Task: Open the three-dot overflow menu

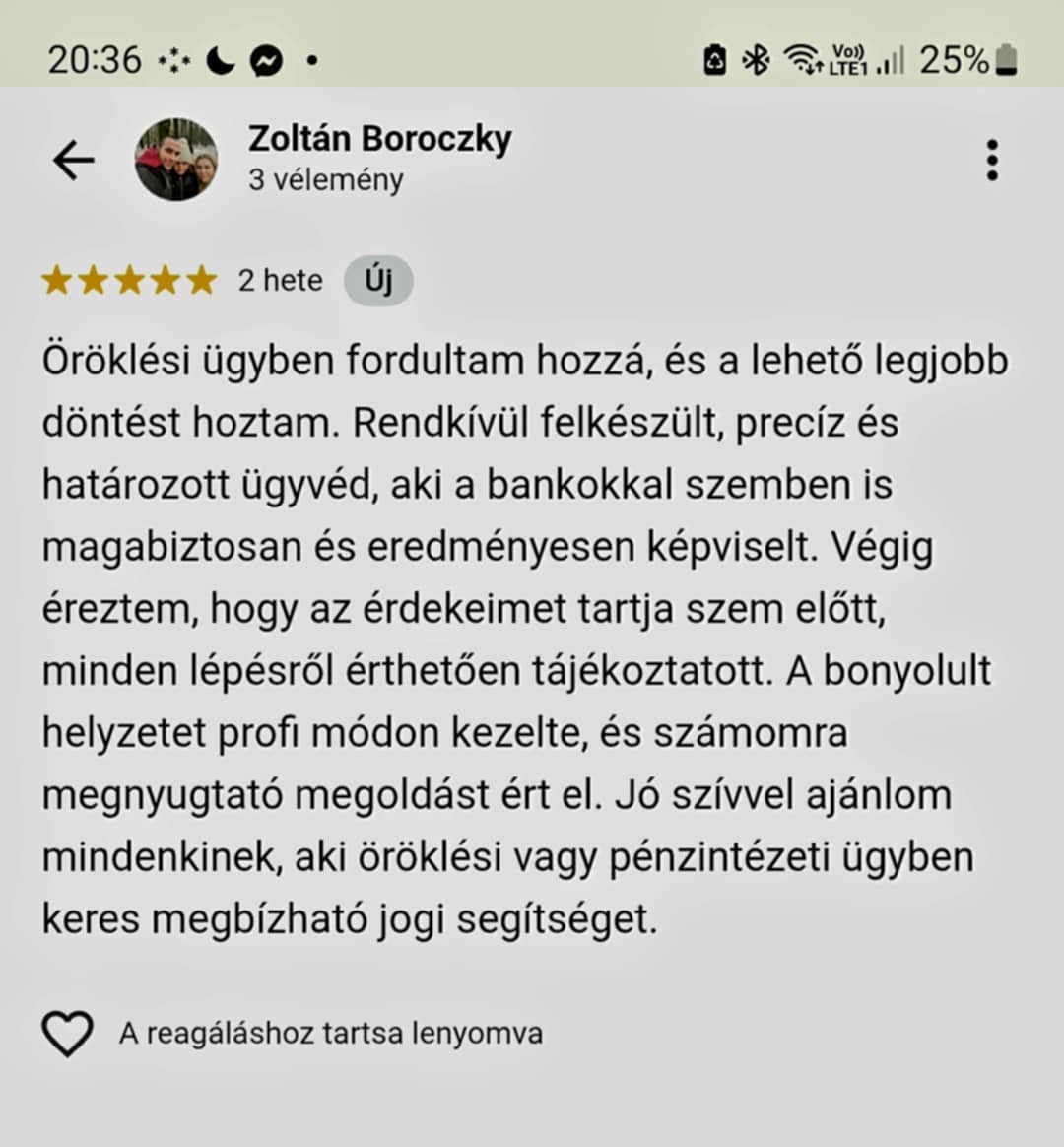Action: coord(991,160)
